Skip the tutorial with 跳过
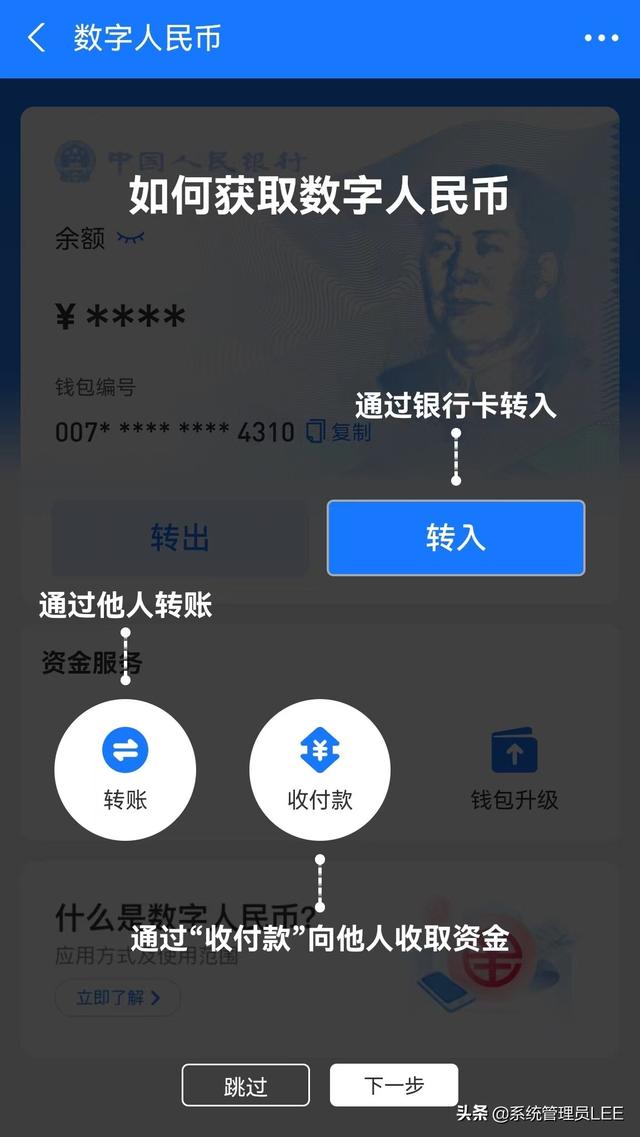640x1137 pixels. coord(245,1086)
